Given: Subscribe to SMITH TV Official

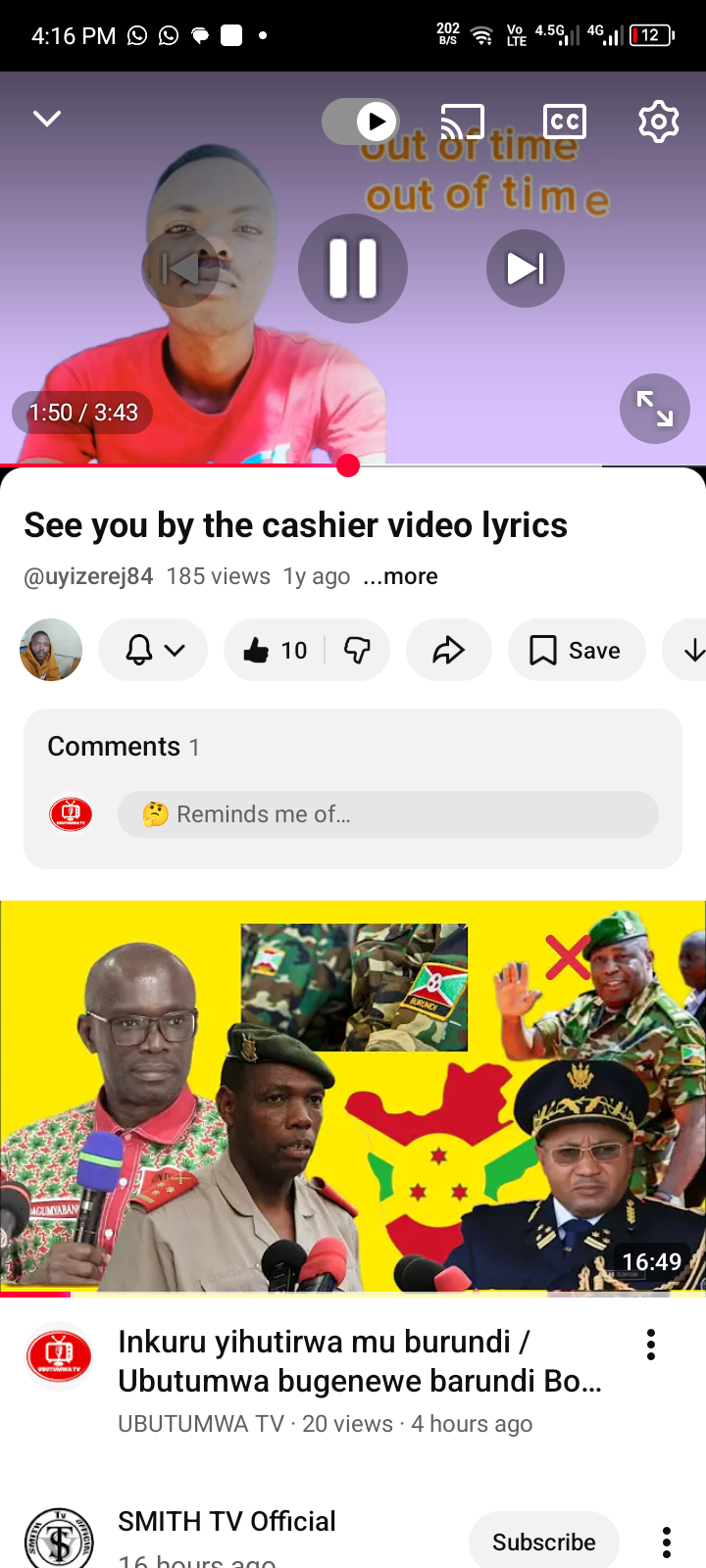Looking at the screenshot, I should (543, 1542).
